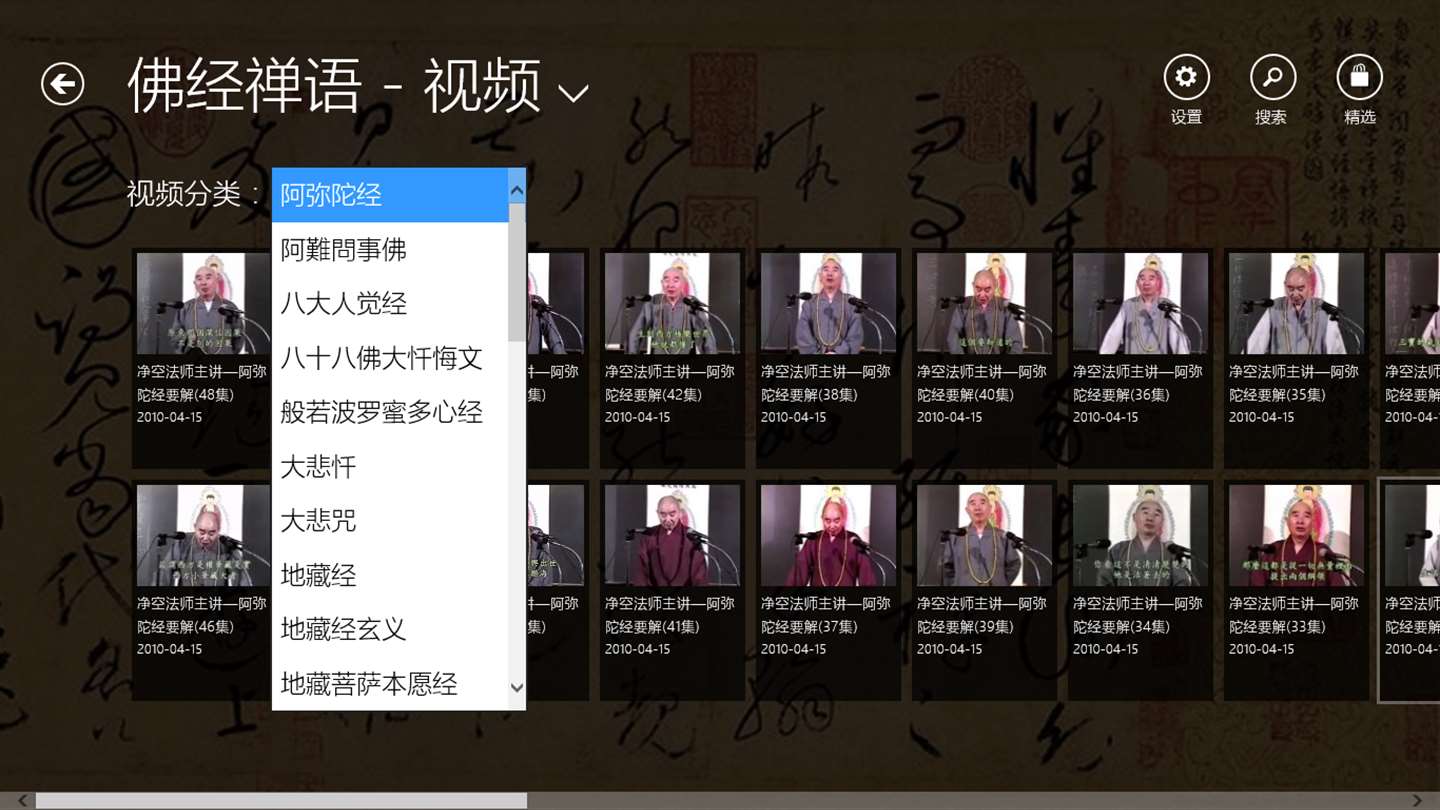Open 搜索 search
Image resolution: width=1440 pixels, height=810 pixels.
pyautogui.click(x=1272, y=78)
